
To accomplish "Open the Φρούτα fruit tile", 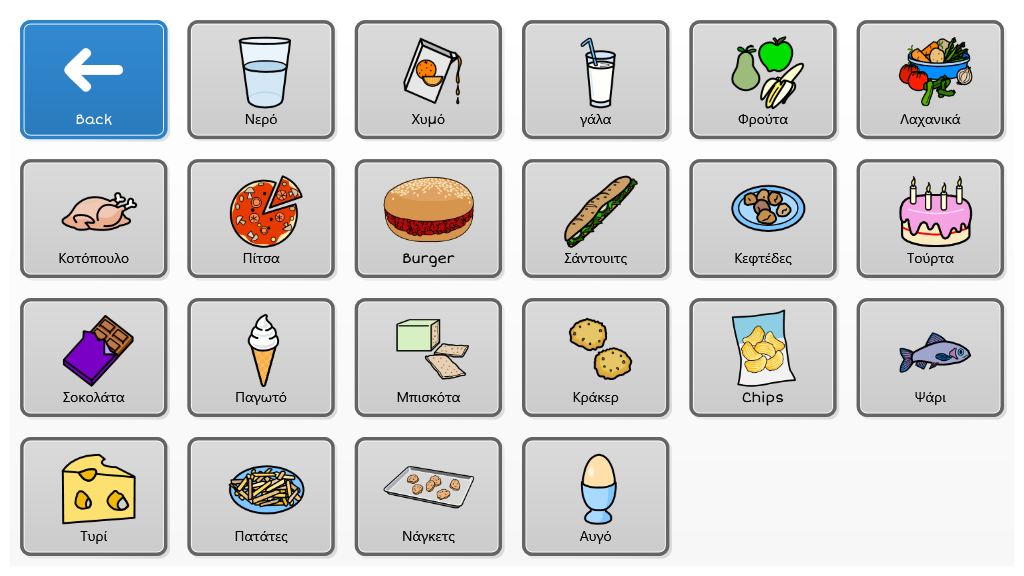I will coord(762,80).
